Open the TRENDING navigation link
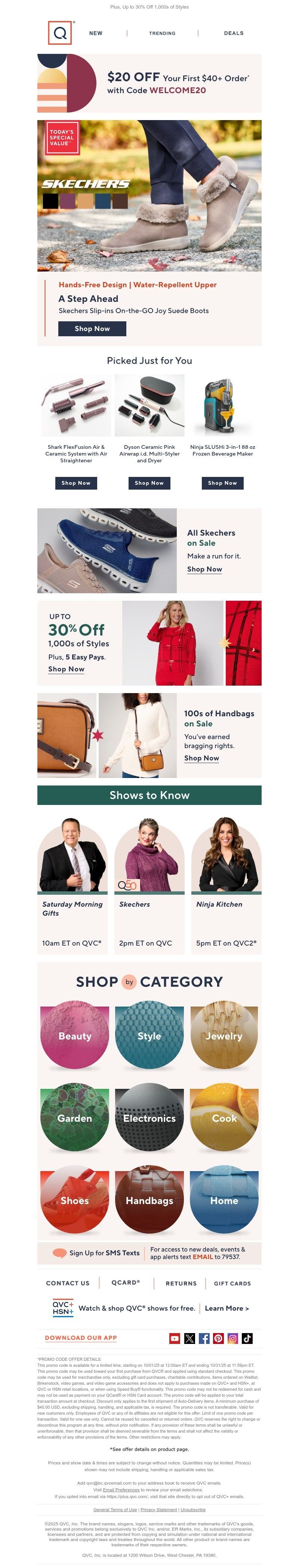Screen dimensions: 299x1568 click(162, 34)
